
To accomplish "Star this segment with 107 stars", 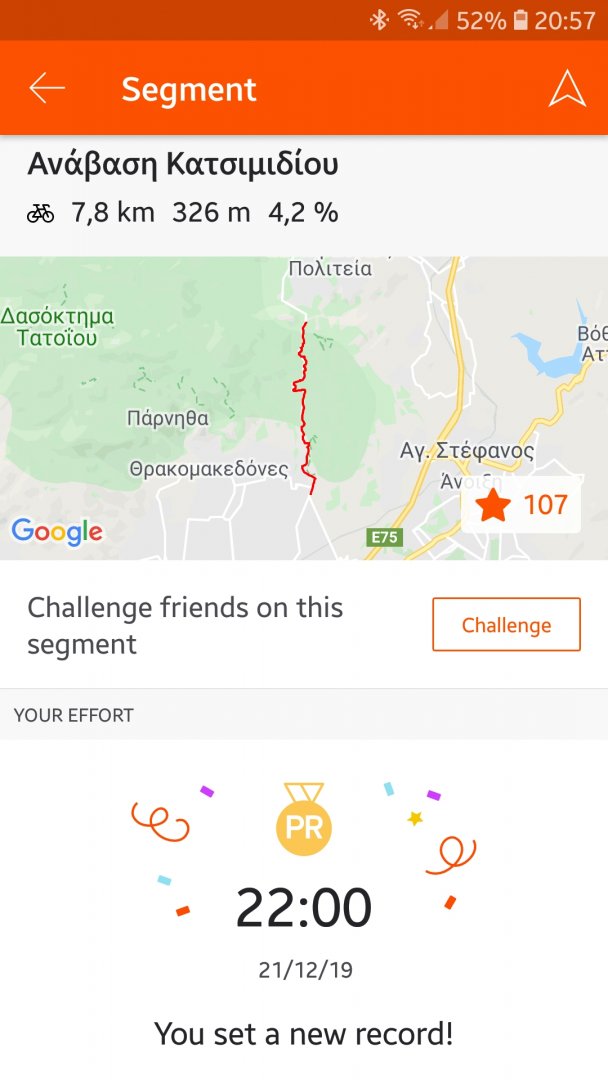I will 521,506.
